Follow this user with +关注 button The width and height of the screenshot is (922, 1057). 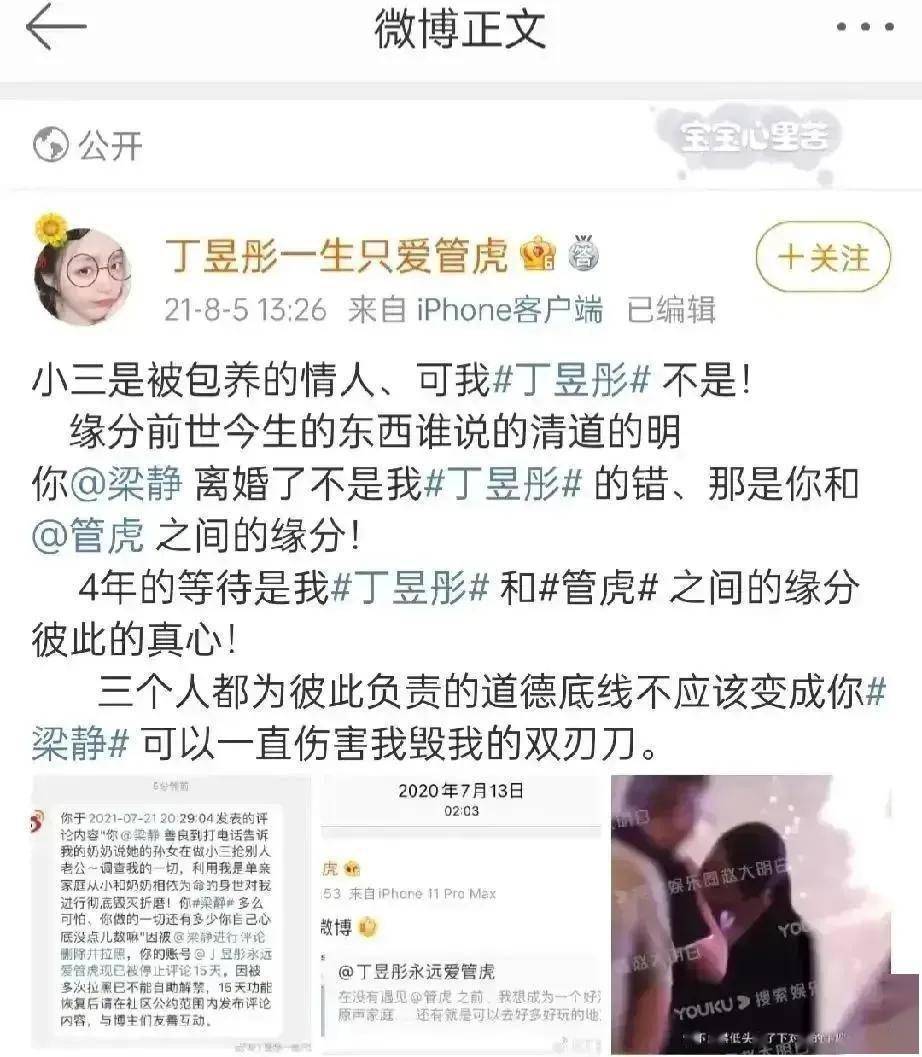[823, 259]
